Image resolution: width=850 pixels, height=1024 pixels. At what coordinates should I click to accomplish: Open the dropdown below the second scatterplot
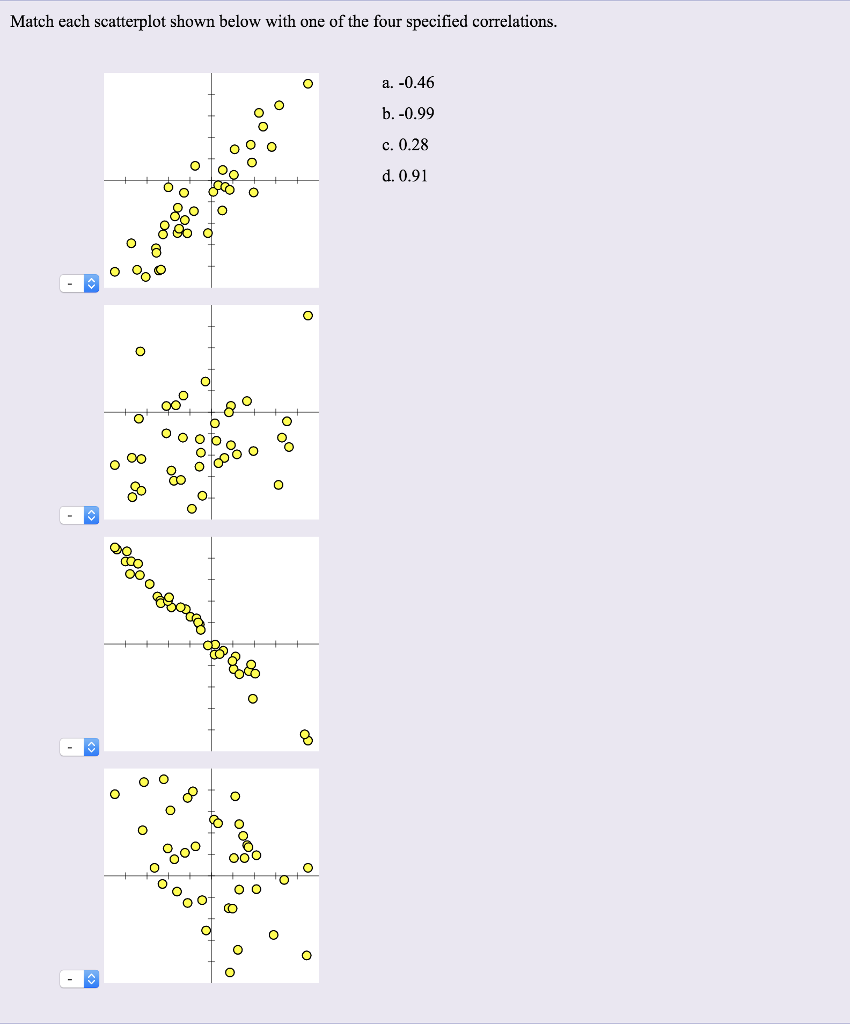[79, 515]
